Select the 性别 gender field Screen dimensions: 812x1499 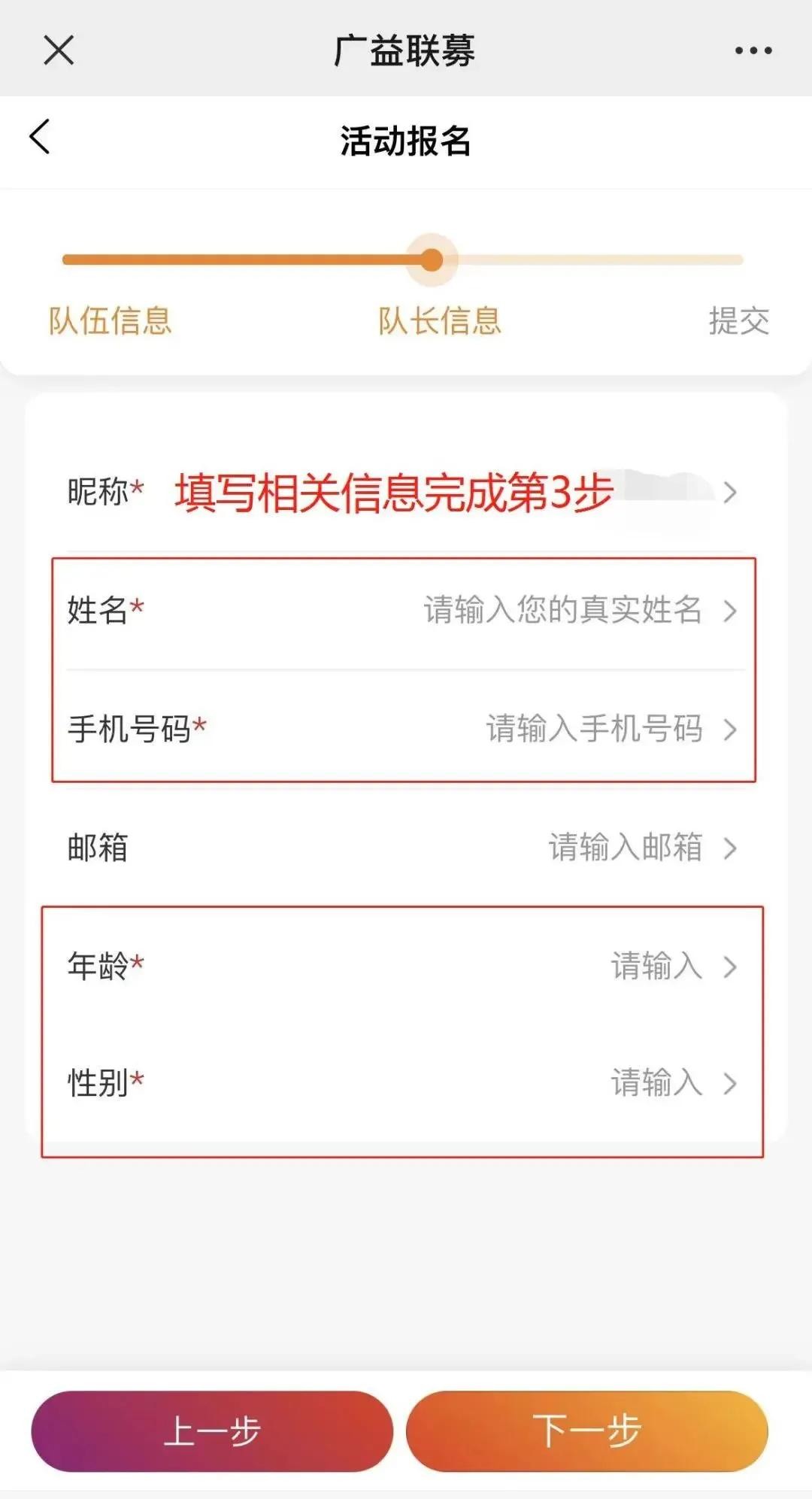(656, 1084)
